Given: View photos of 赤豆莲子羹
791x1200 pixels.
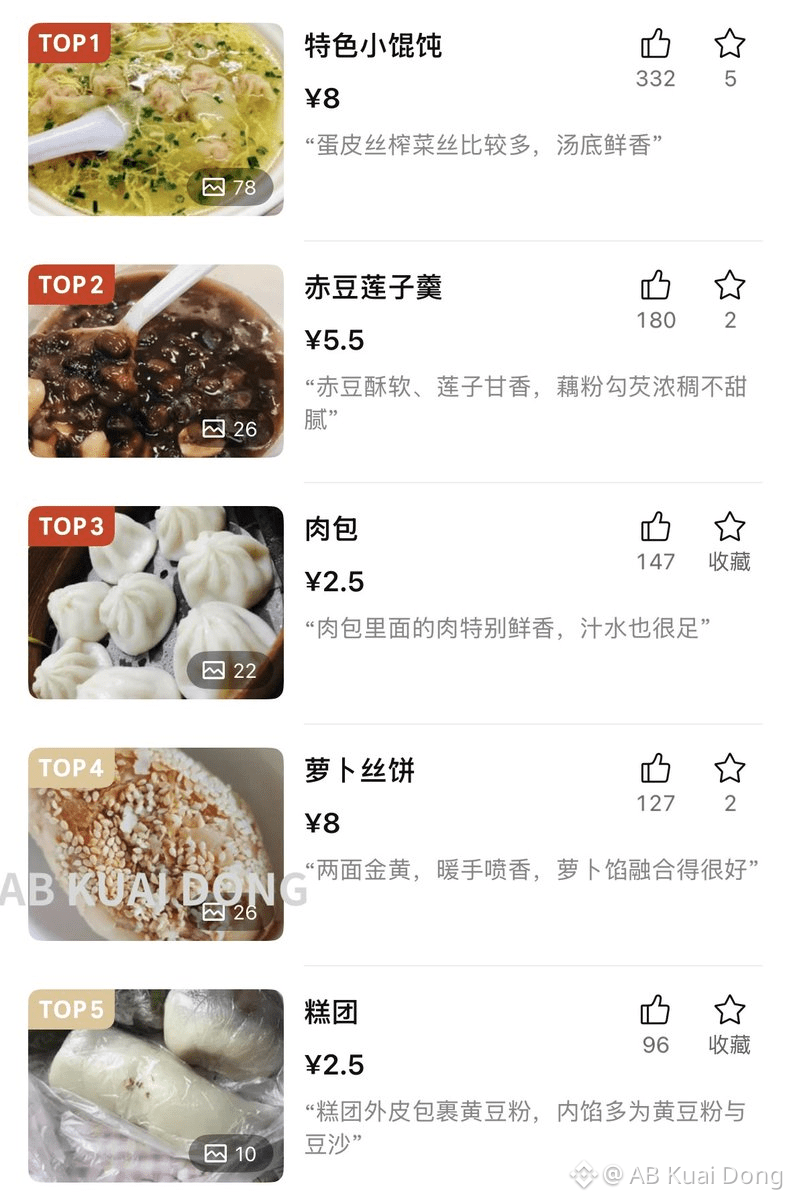Looking at the screenshot, I should pyautogui.click(x=156, y=361).
